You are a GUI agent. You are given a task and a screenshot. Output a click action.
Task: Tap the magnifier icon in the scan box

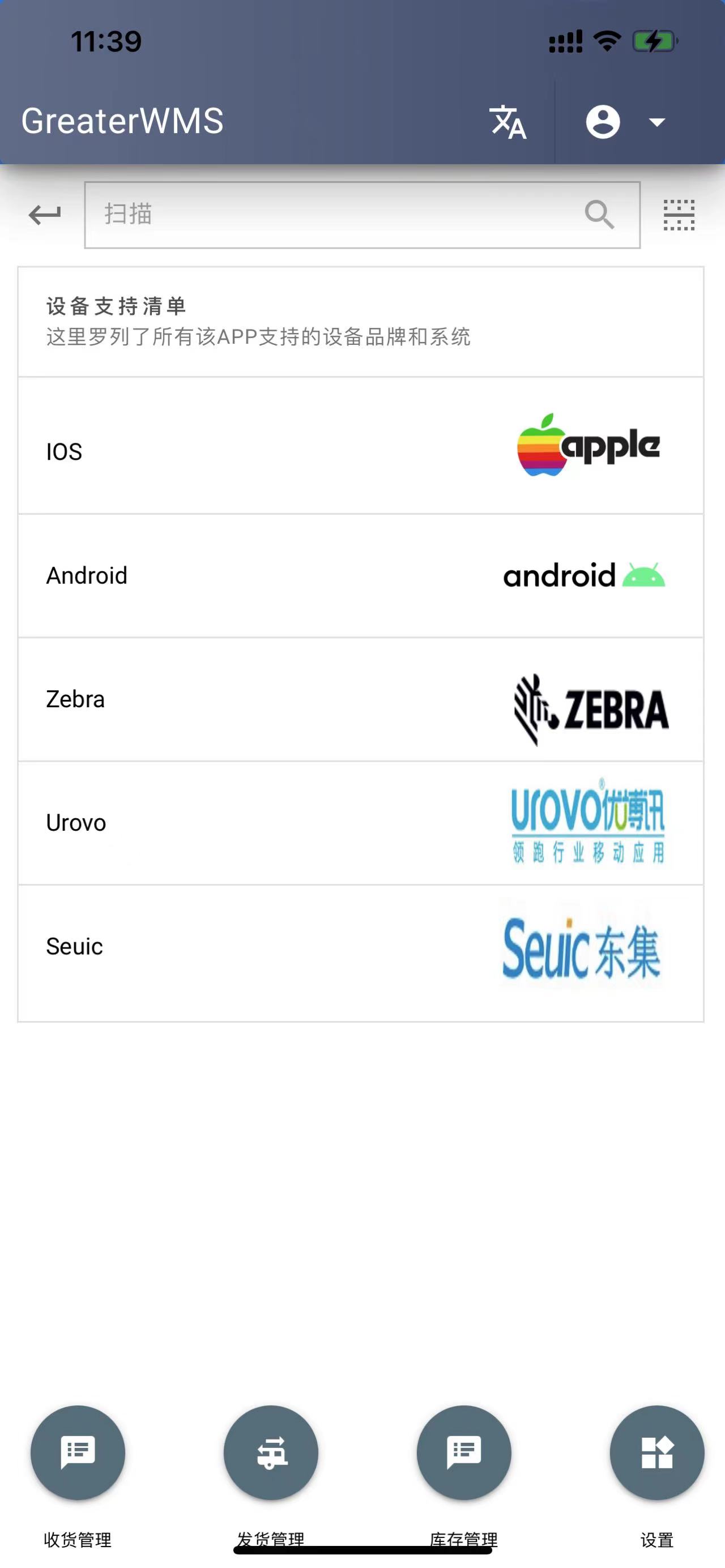599,214
